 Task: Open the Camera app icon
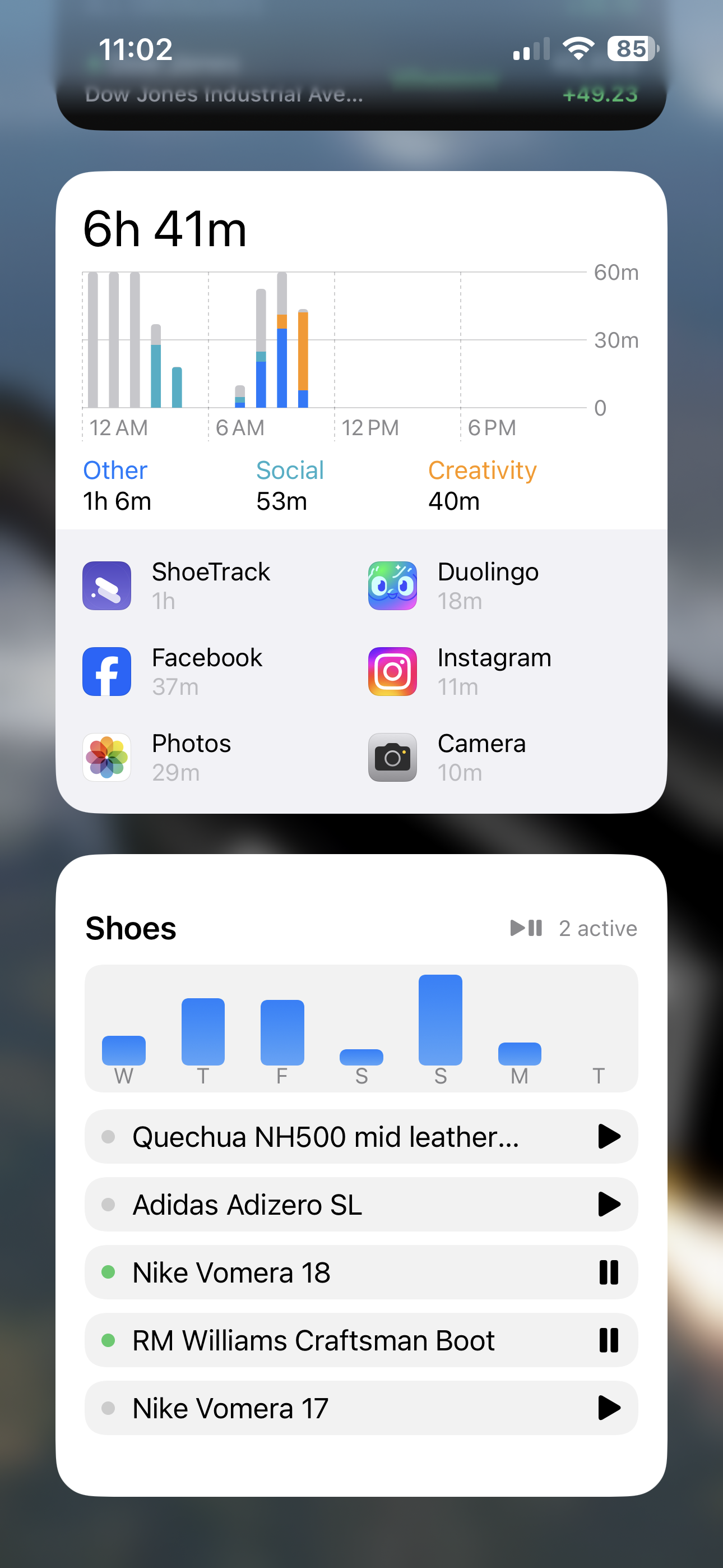tap(392, 758)
